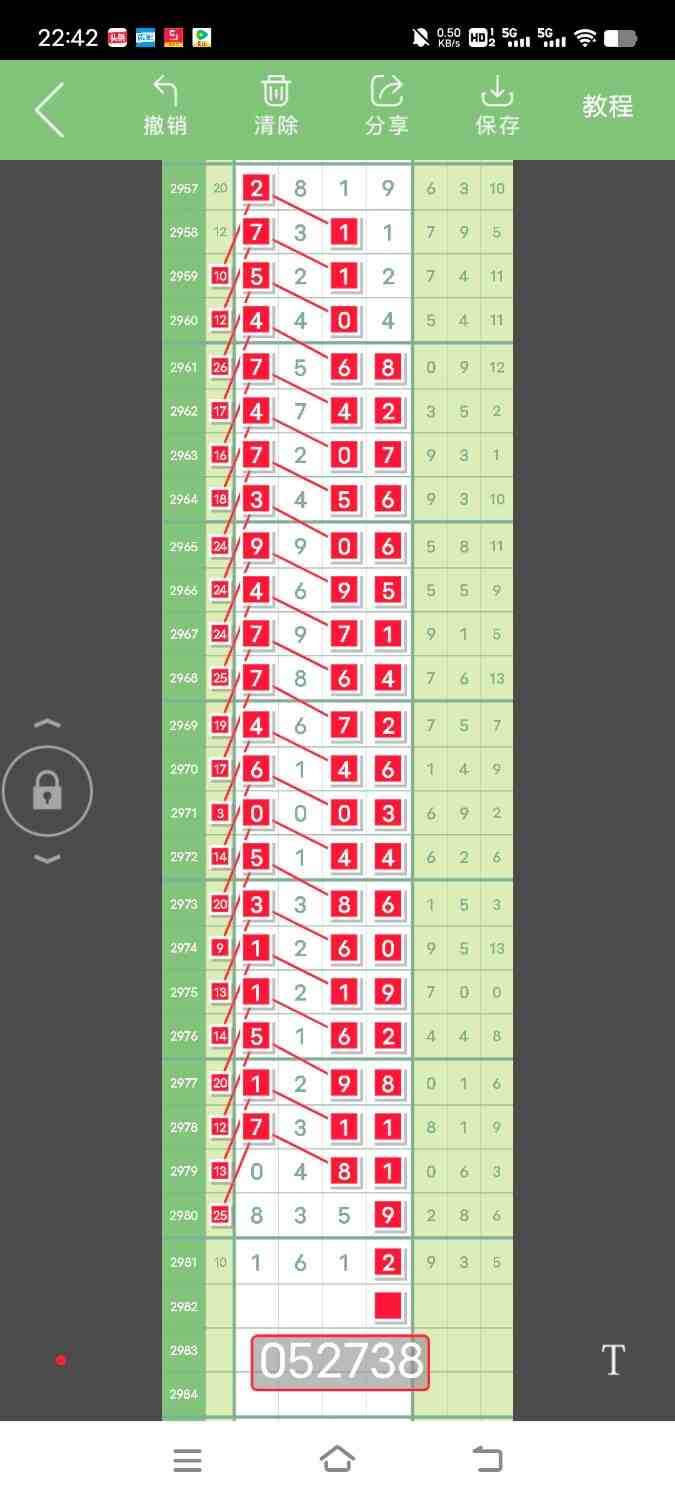Go to the system home screen
The width and height of the screenshot is (675, 1500).
(x=337, y=1459)
